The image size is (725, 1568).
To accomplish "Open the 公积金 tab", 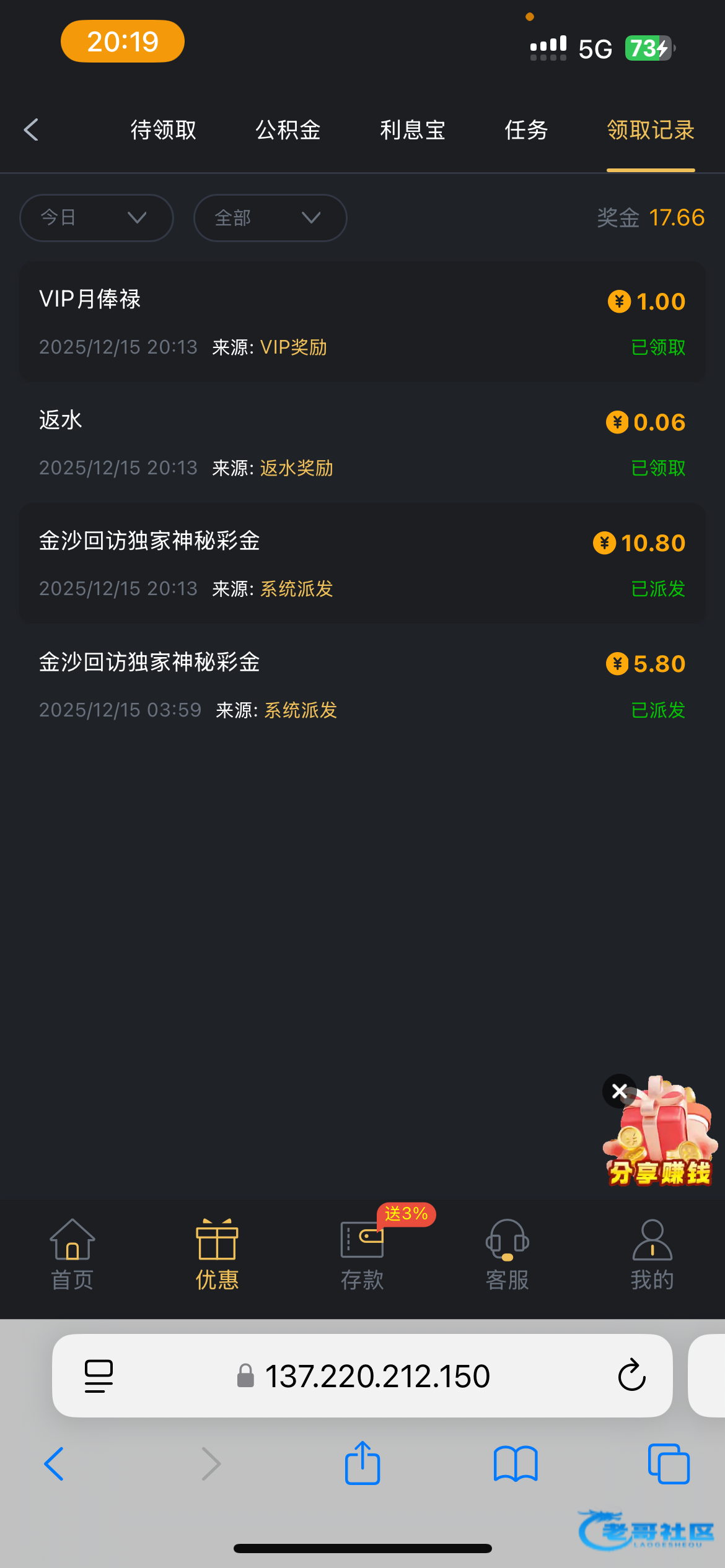I will 288,130.
